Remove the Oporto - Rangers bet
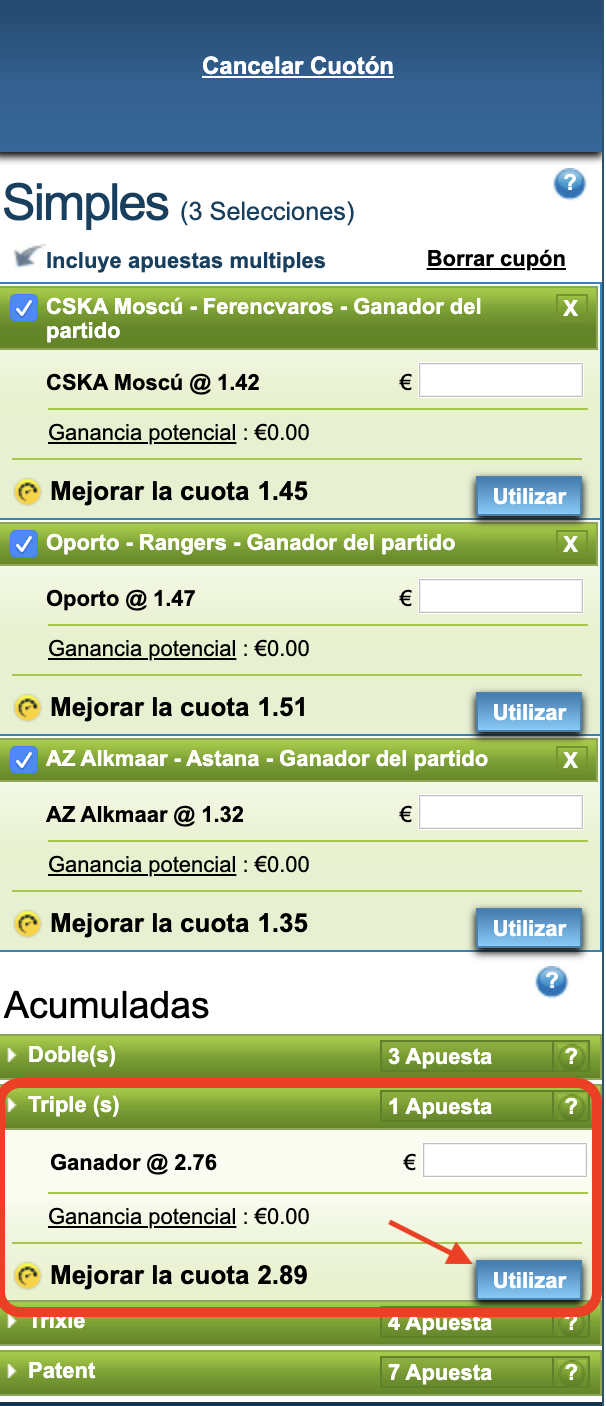The width and height of the screenshot is (606, 1406). coord(570,544)
